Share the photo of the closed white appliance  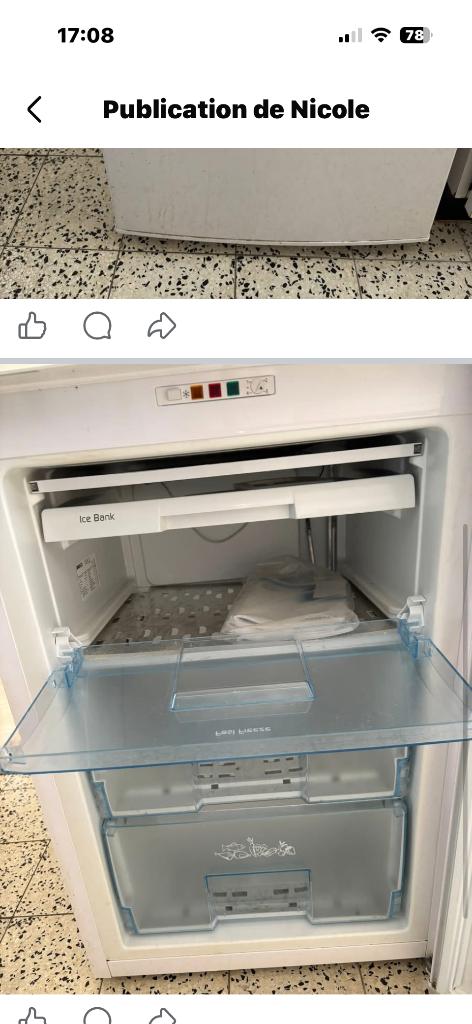161,325
